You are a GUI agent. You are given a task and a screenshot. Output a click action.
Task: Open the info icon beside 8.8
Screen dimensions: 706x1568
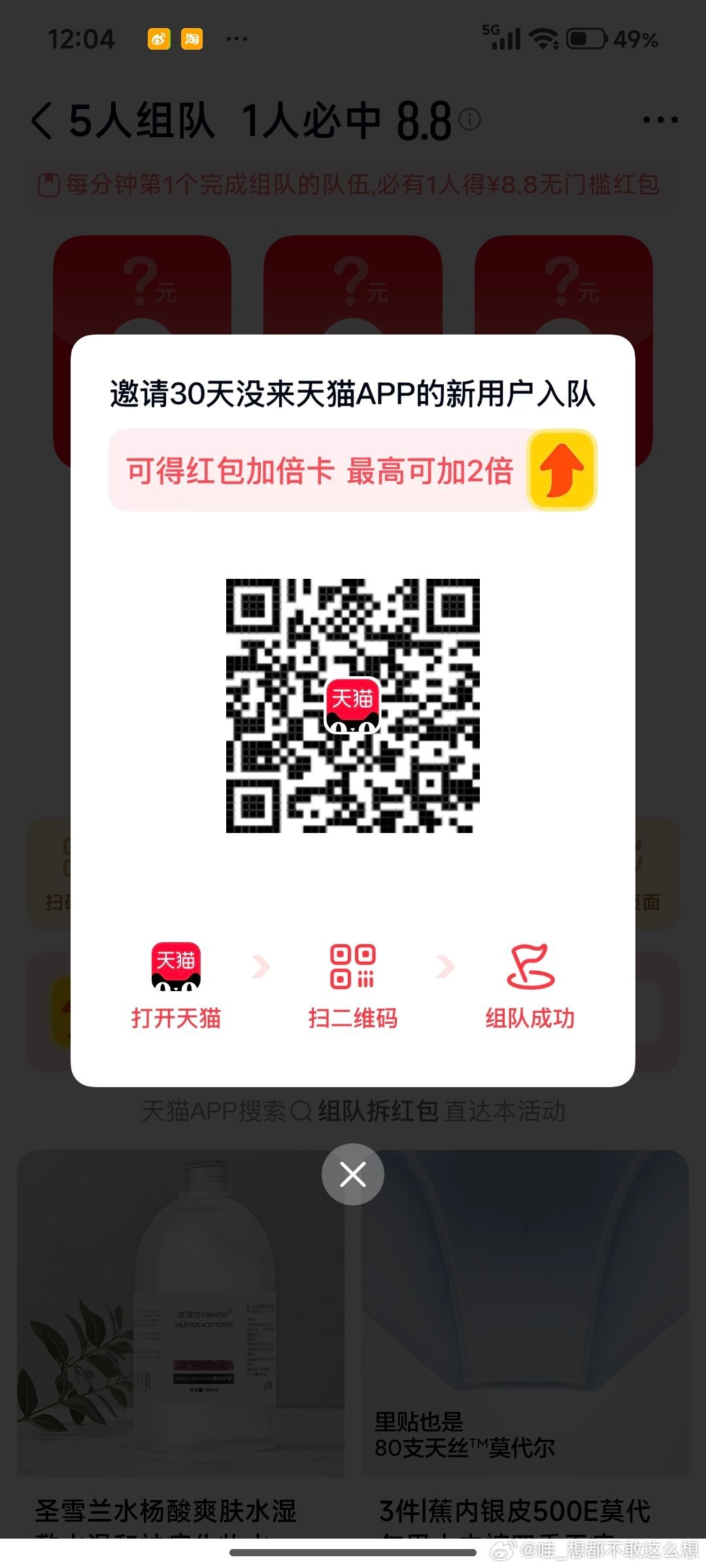point(469,120)
